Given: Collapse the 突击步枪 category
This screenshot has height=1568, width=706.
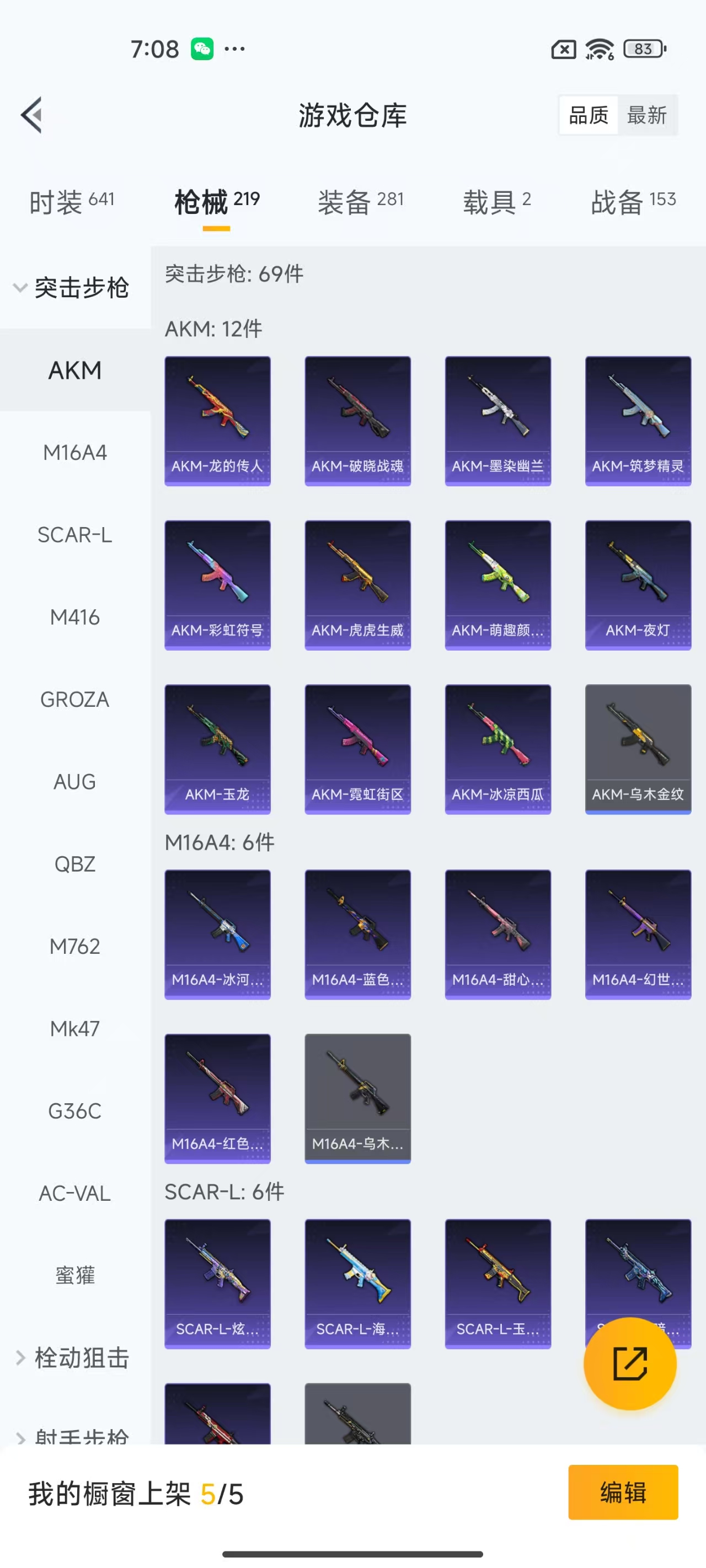Looking at the screenshot, I should point(72,287).
